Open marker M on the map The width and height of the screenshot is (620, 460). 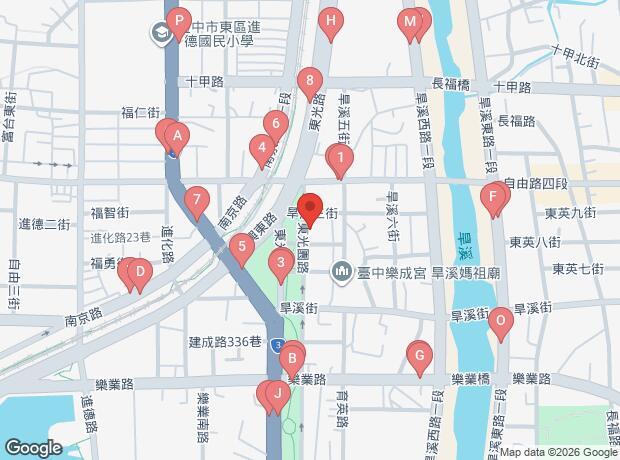[409, 22]
